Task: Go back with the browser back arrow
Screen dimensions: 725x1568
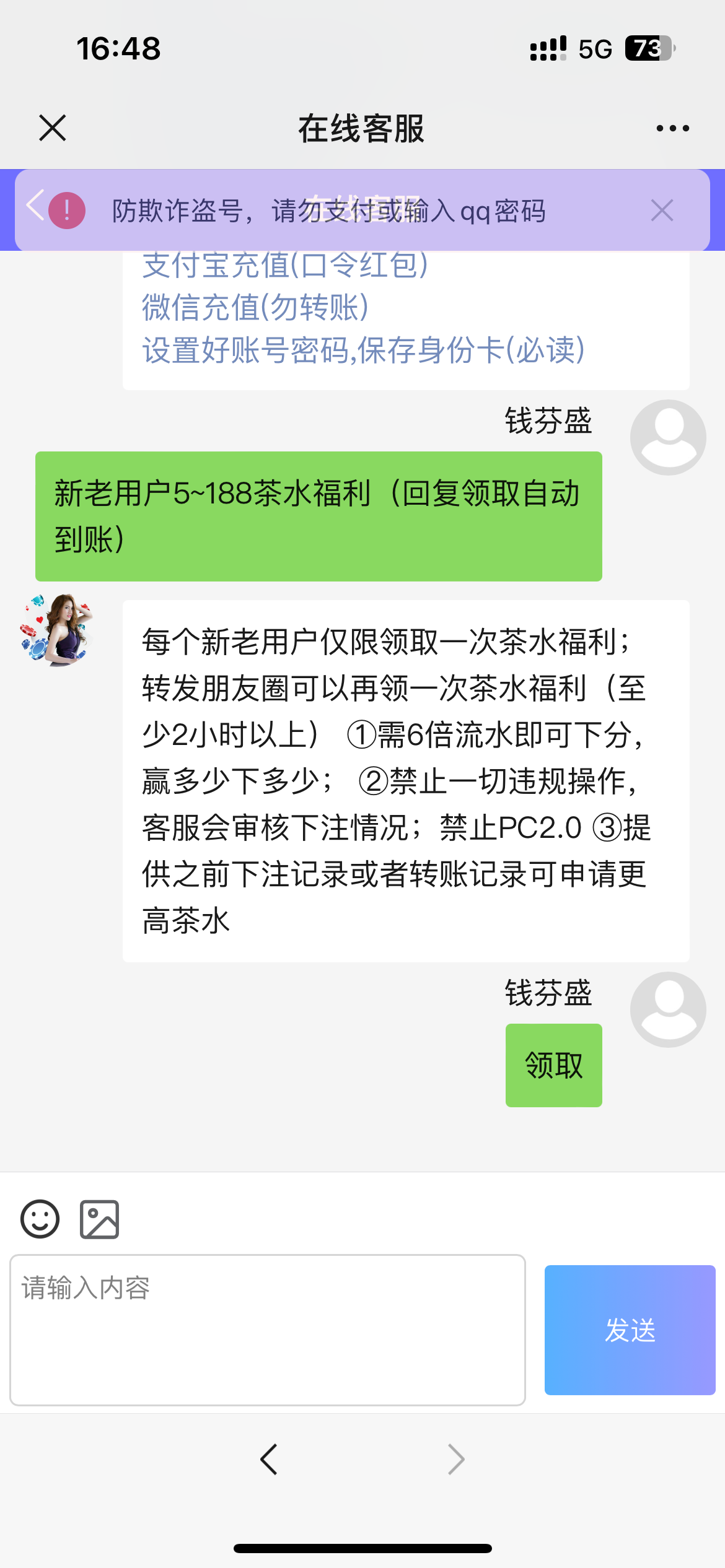Action: coord(269,1460)
